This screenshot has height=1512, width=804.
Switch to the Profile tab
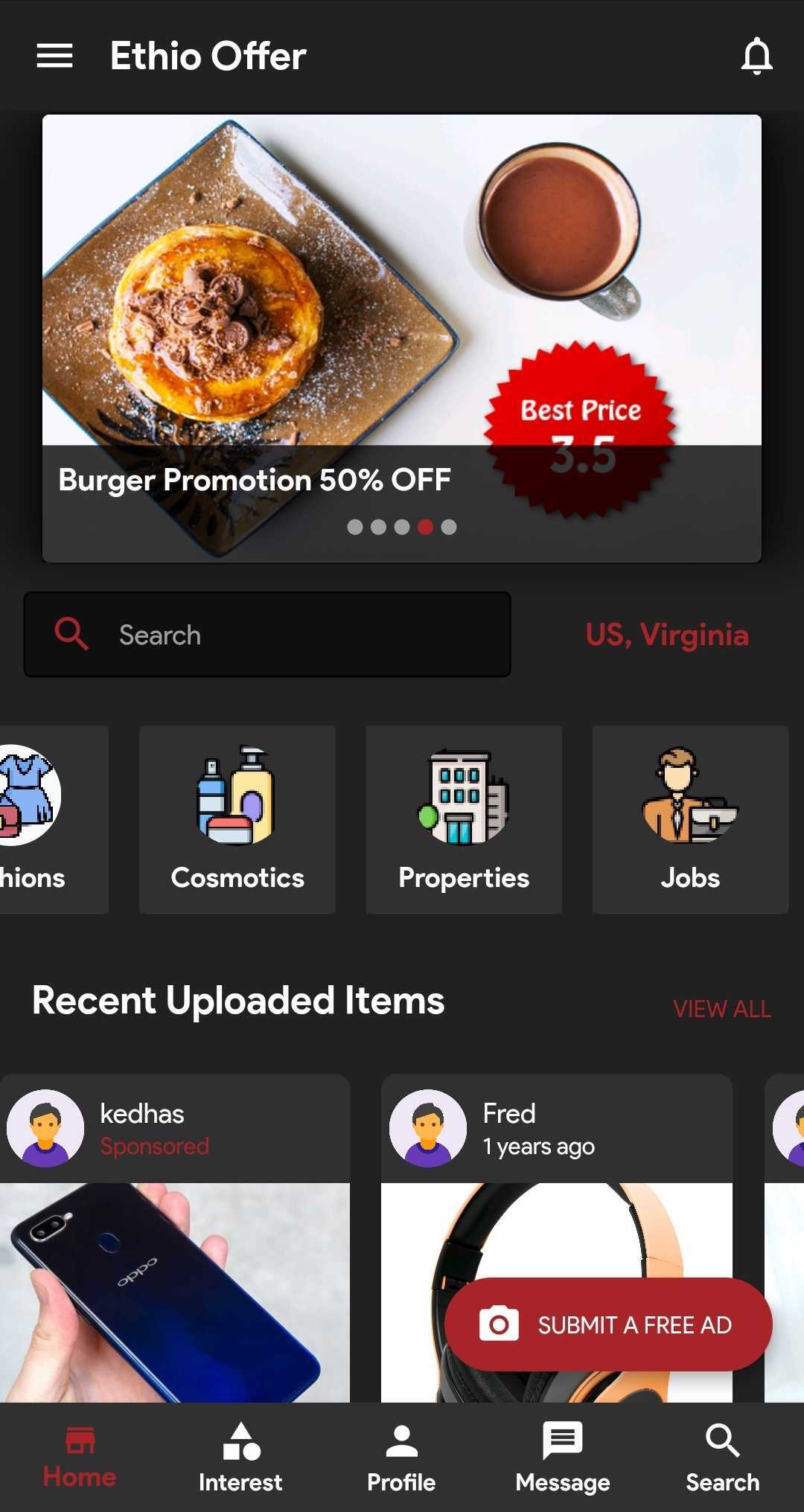[401, 1457]
